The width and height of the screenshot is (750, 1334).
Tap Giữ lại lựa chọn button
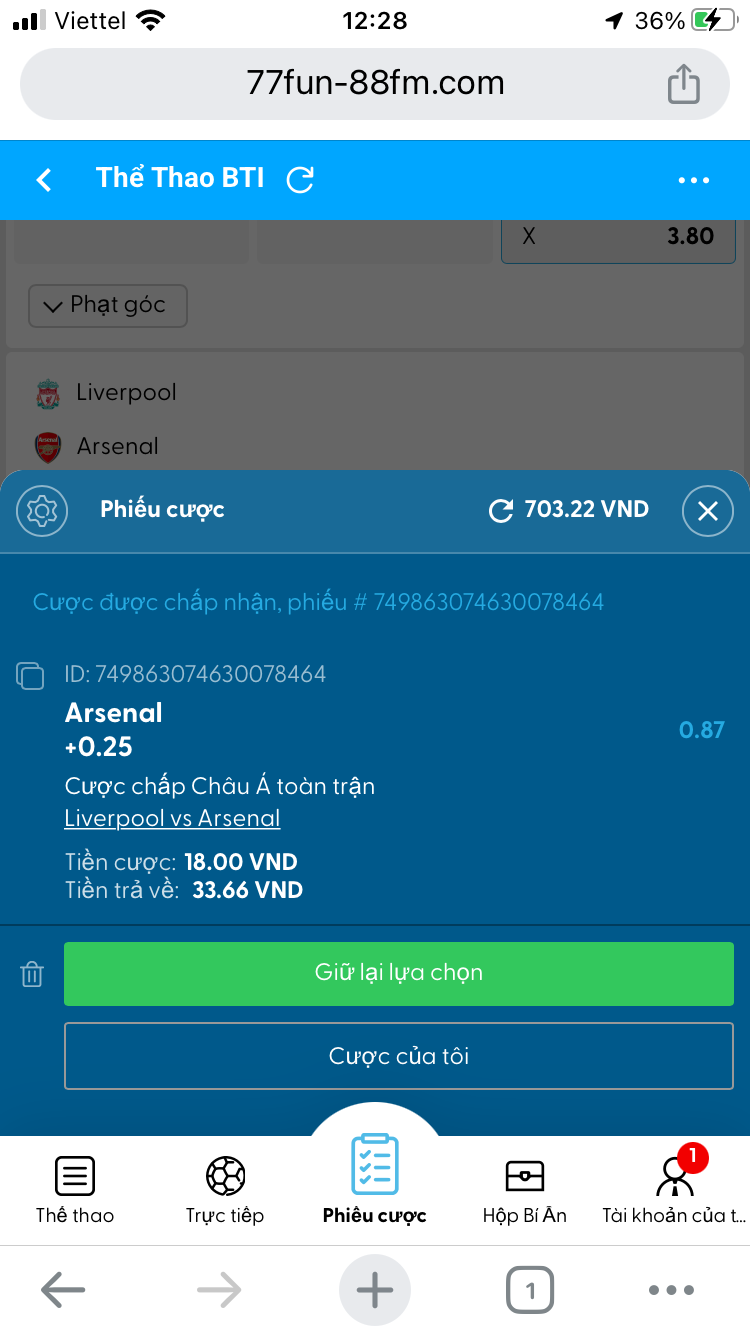[399, 973]
